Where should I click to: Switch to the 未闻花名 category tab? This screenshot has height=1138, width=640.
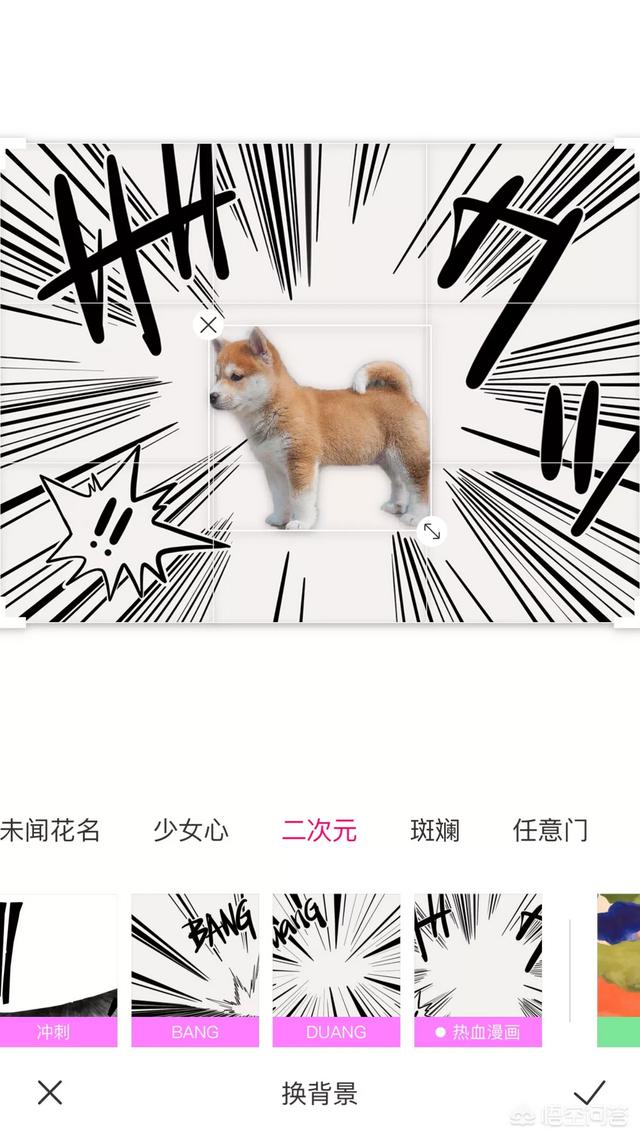click(x=50, y=830)
